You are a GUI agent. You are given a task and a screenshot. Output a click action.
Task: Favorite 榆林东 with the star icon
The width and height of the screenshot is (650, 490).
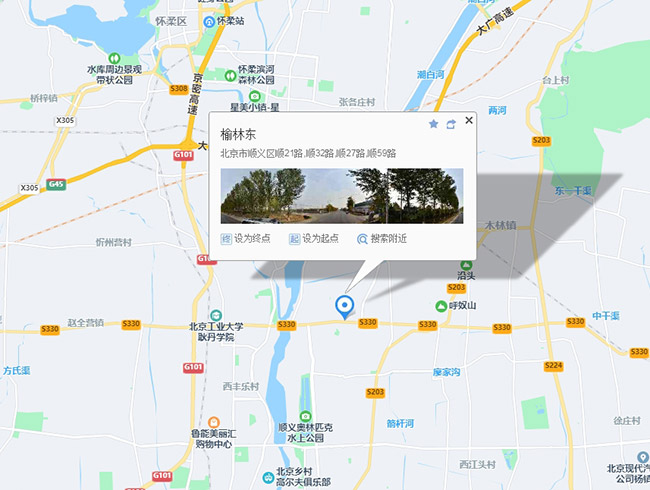click(x=433, y=124)
